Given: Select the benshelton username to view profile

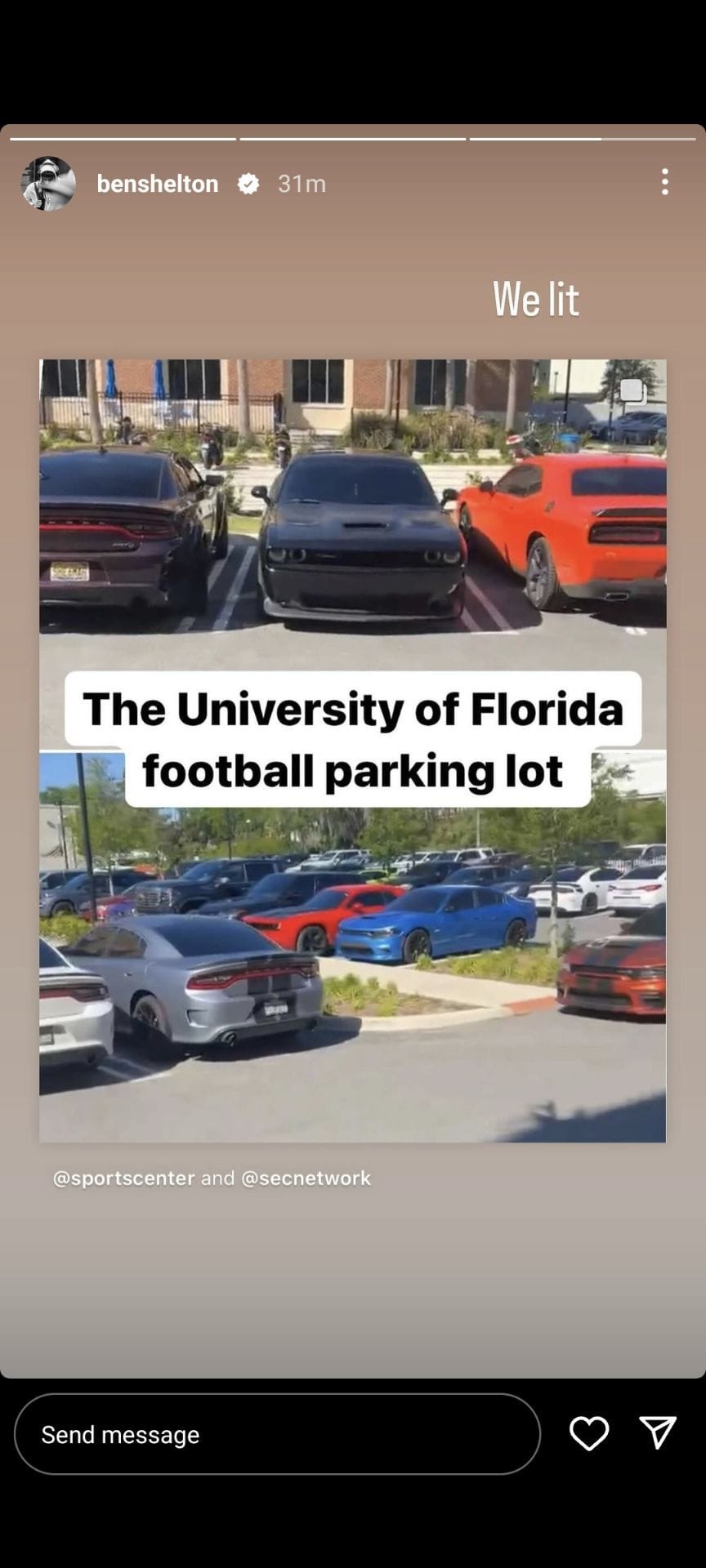Looking at the screenshot, I should coord(157,183).
